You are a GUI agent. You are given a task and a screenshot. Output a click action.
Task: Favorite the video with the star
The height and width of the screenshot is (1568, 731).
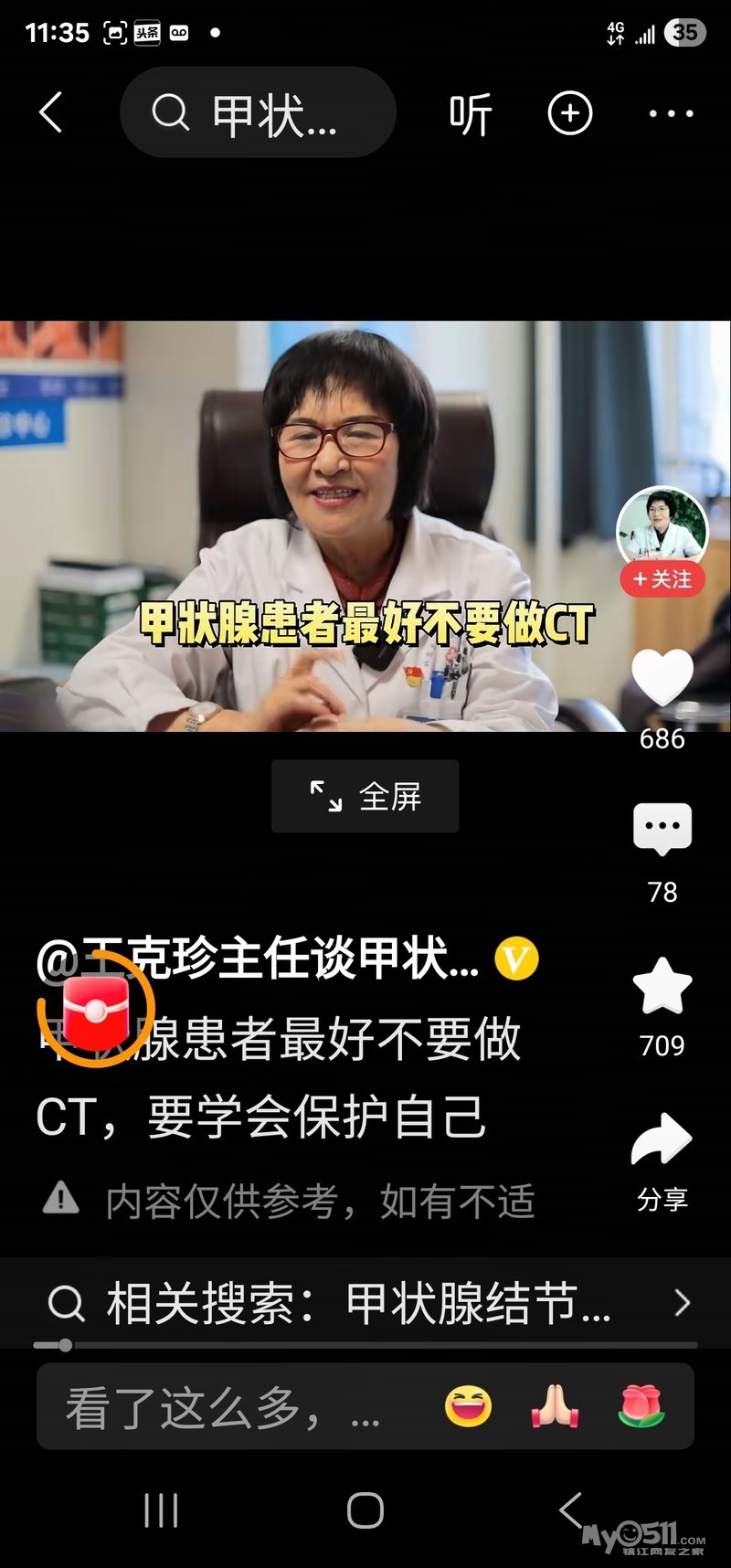(x=662, y=987)
